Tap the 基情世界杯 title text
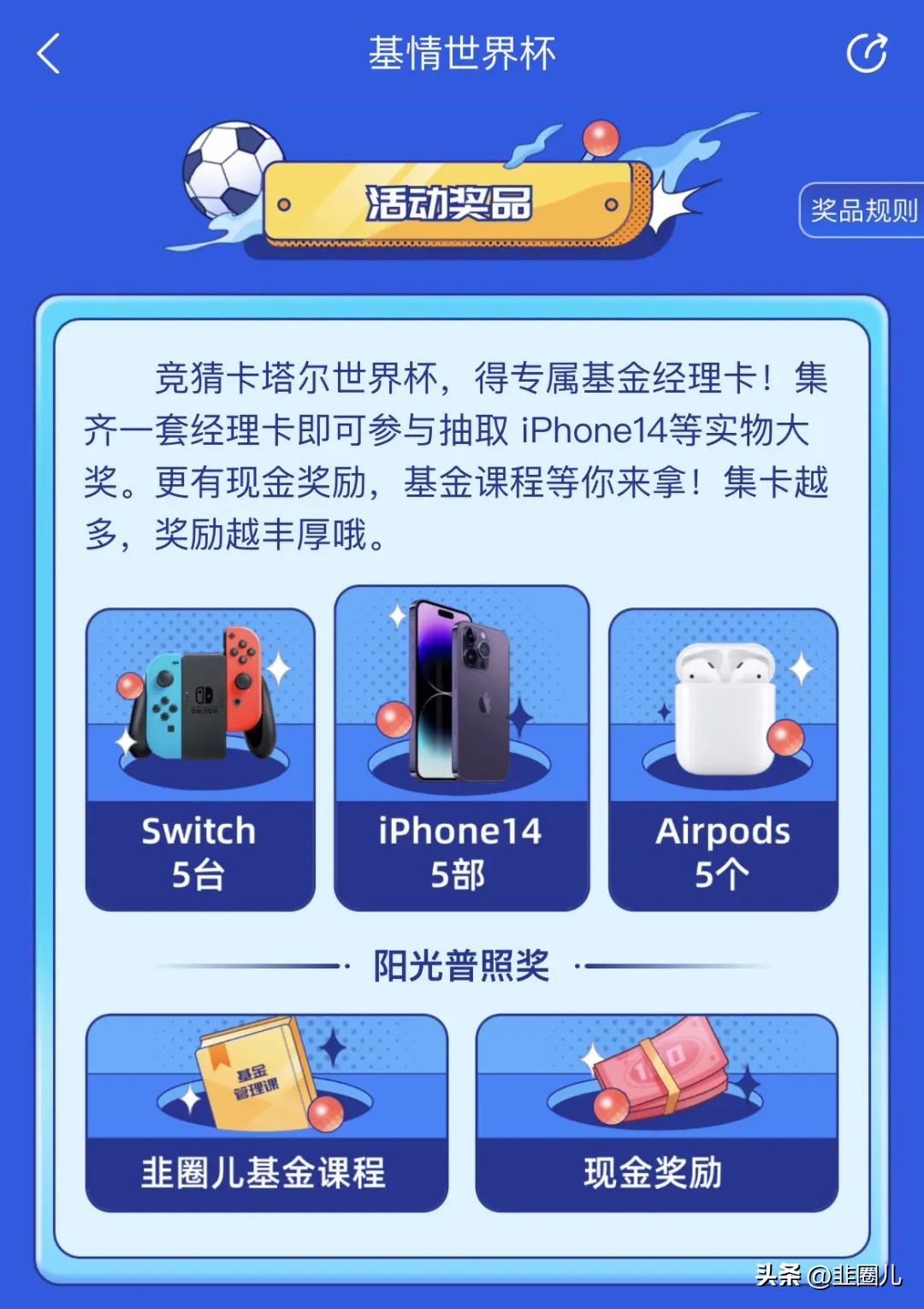The image size is (924, 1309). pos(462,51)
